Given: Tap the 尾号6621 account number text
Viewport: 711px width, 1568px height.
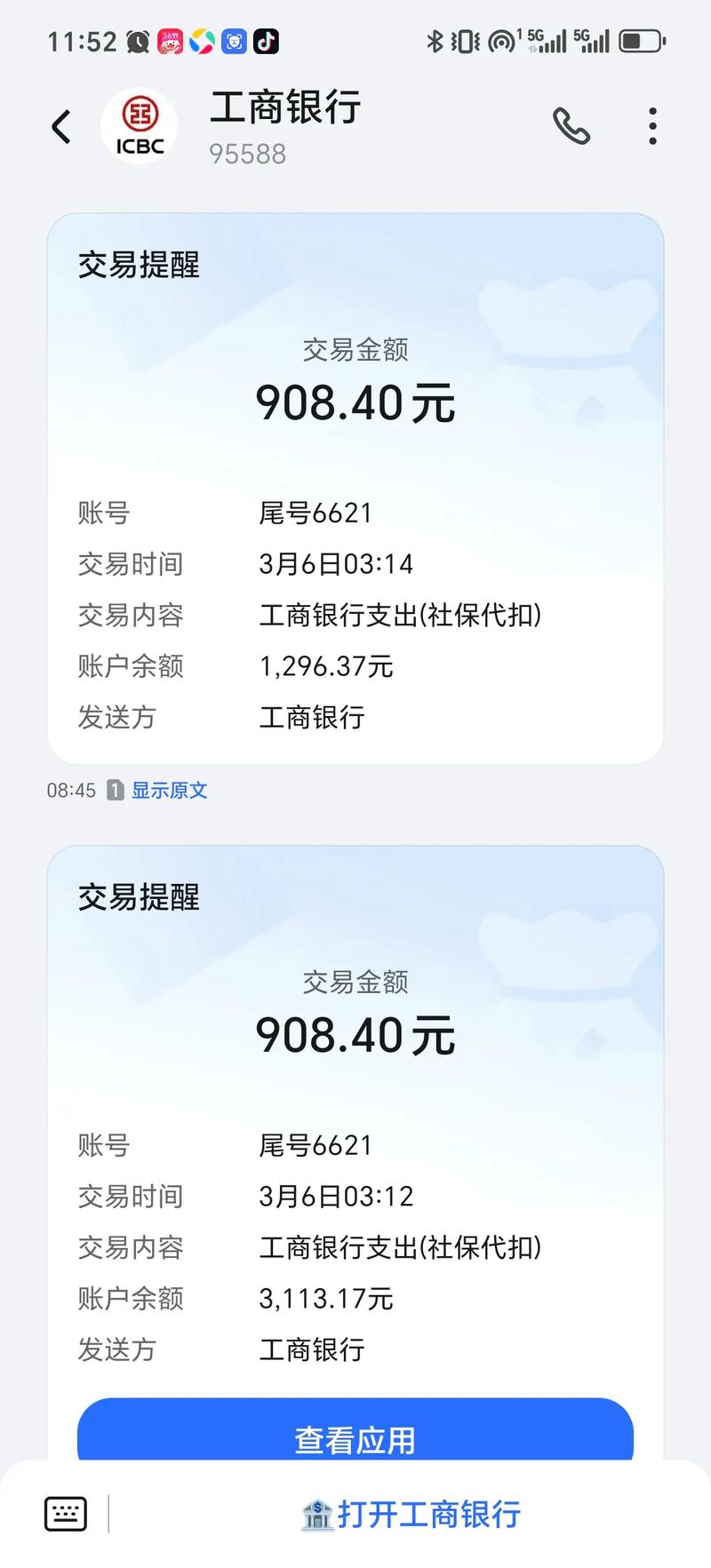Looking at the screenshot, I should (316, 513).
